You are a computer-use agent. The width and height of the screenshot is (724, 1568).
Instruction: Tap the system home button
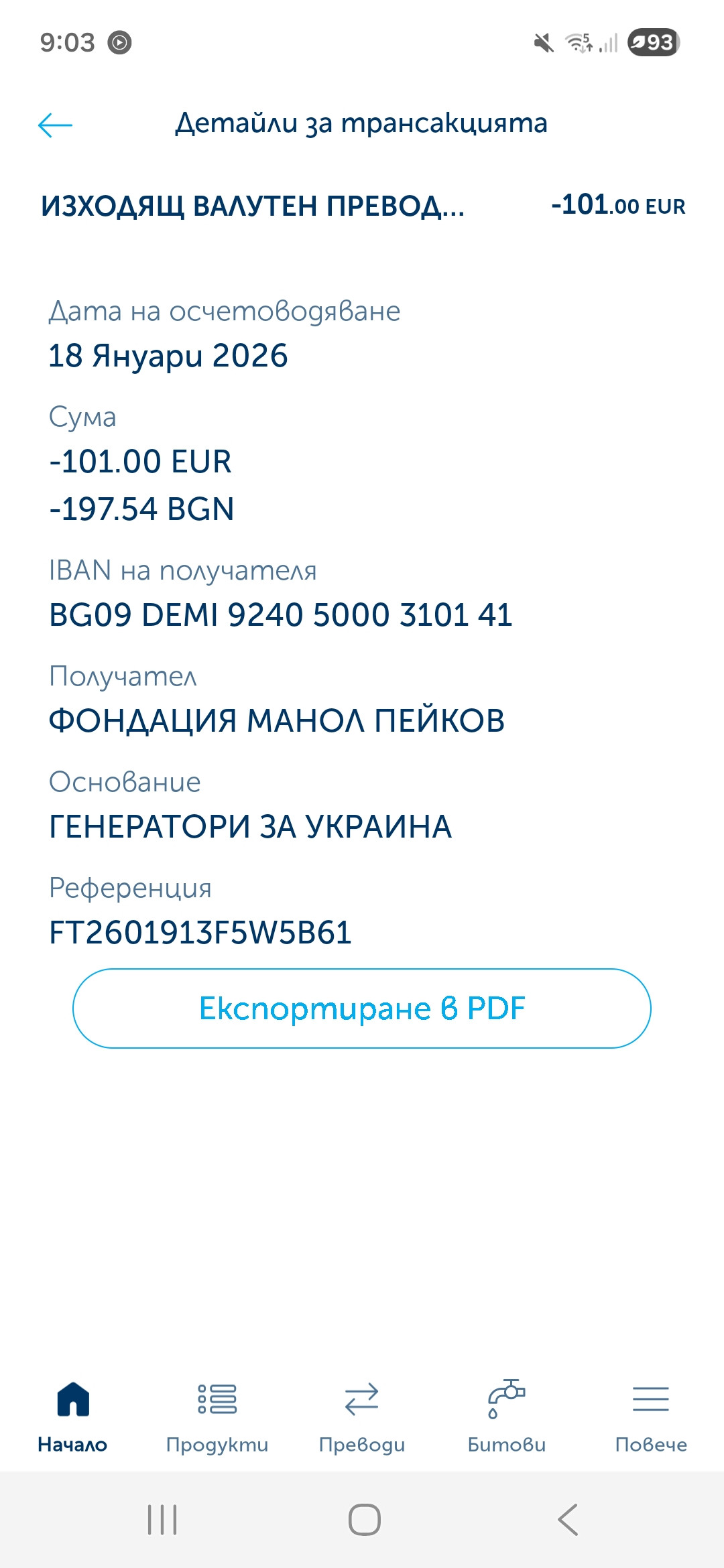tap(364, 1519)
